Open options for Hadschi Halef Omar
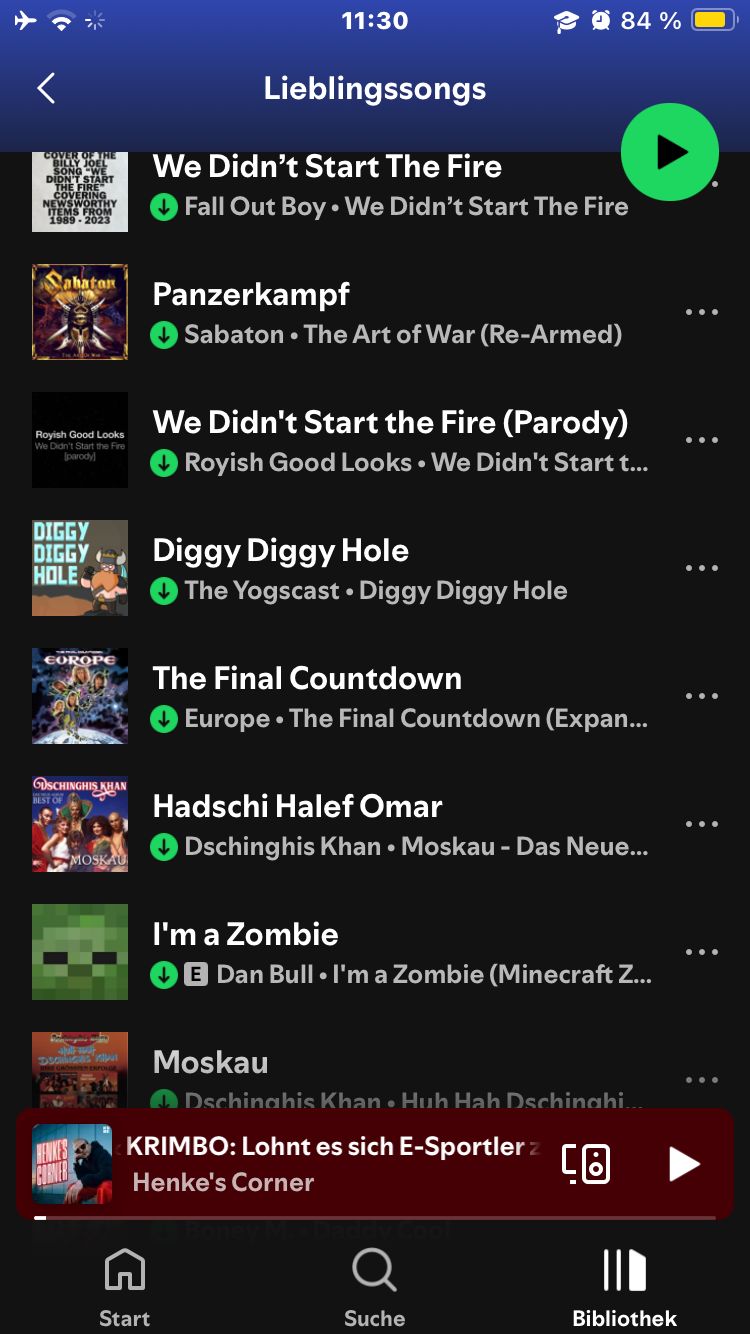This screenshot has height=1334, width=750. [x=702, y=824]
